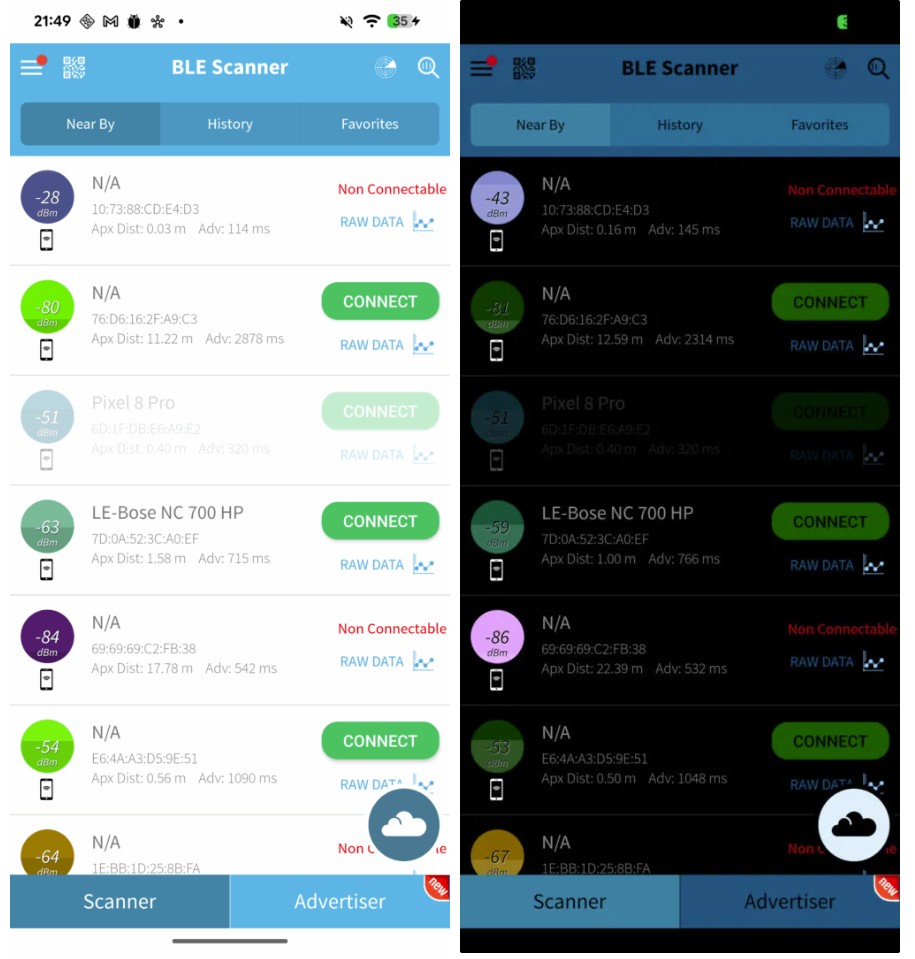The width and height of the screenshot is (915, 959).
Task: Open signal graph icon for device showing -84 dBm
Action: pyautogui.click(x=424, y=662)
